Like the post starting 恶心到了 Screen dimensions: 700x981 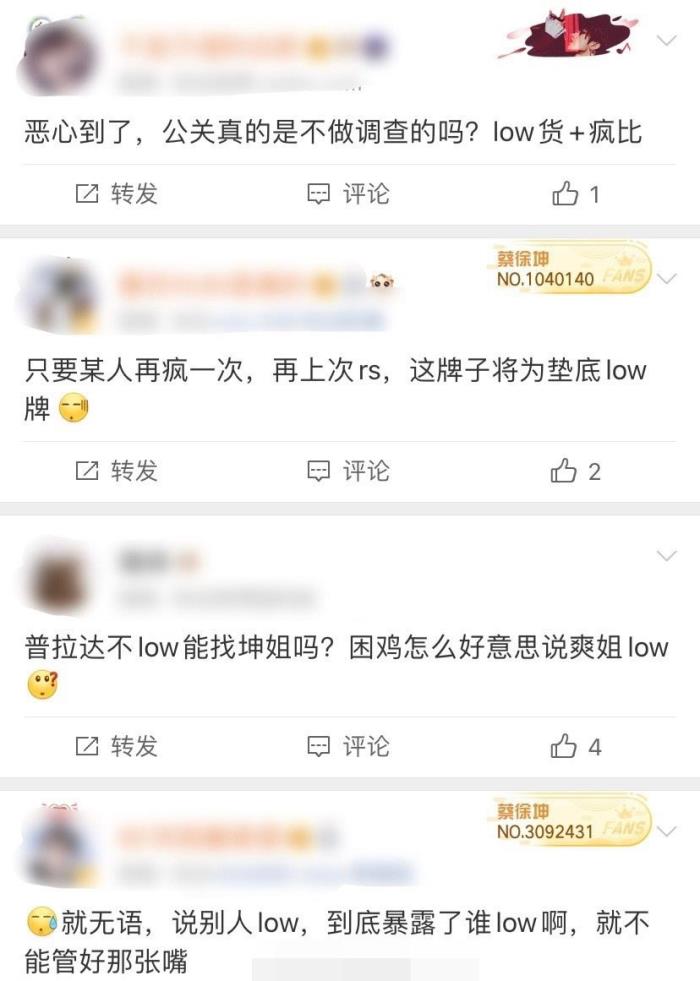576,194
